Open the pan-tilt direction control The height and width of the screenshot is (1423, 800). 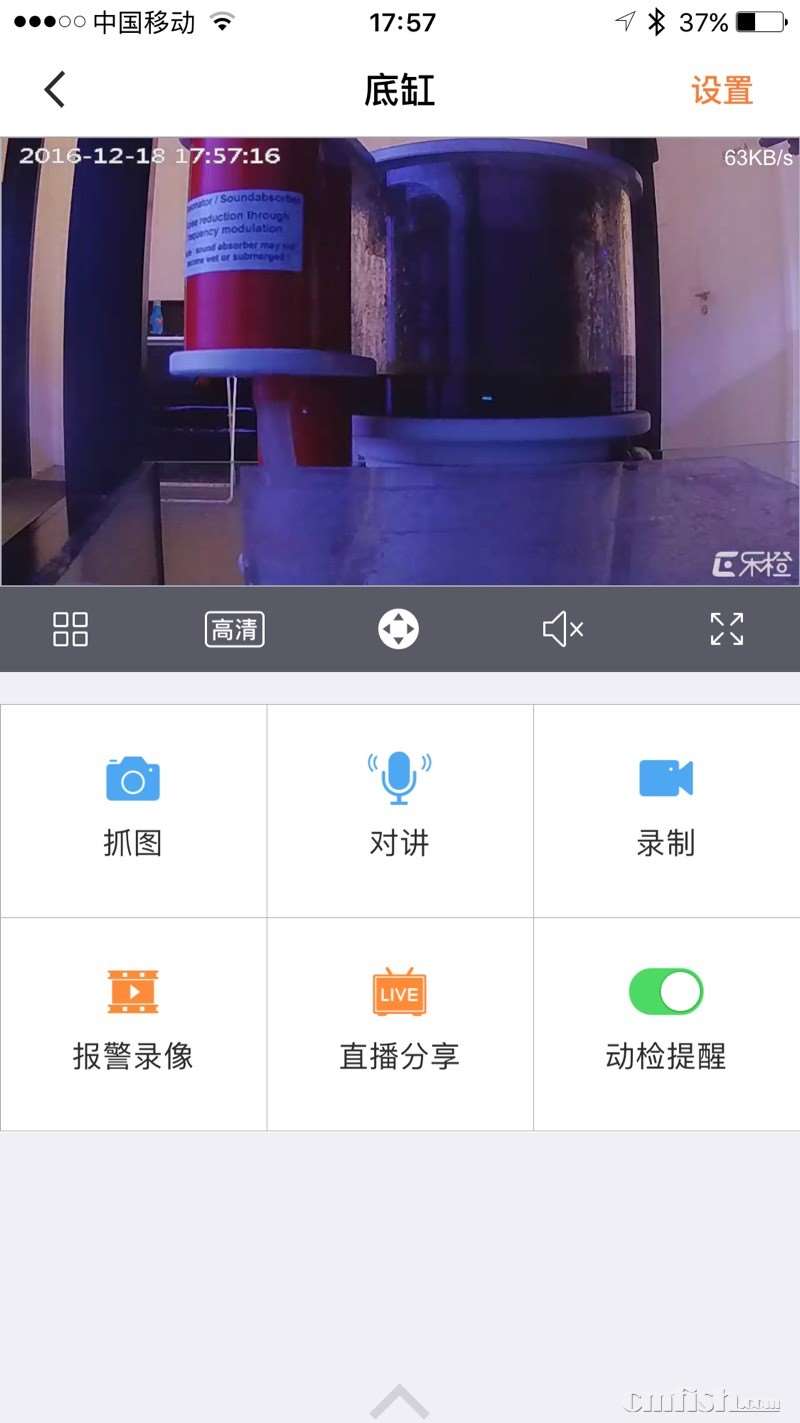click(x=398, y=629)
